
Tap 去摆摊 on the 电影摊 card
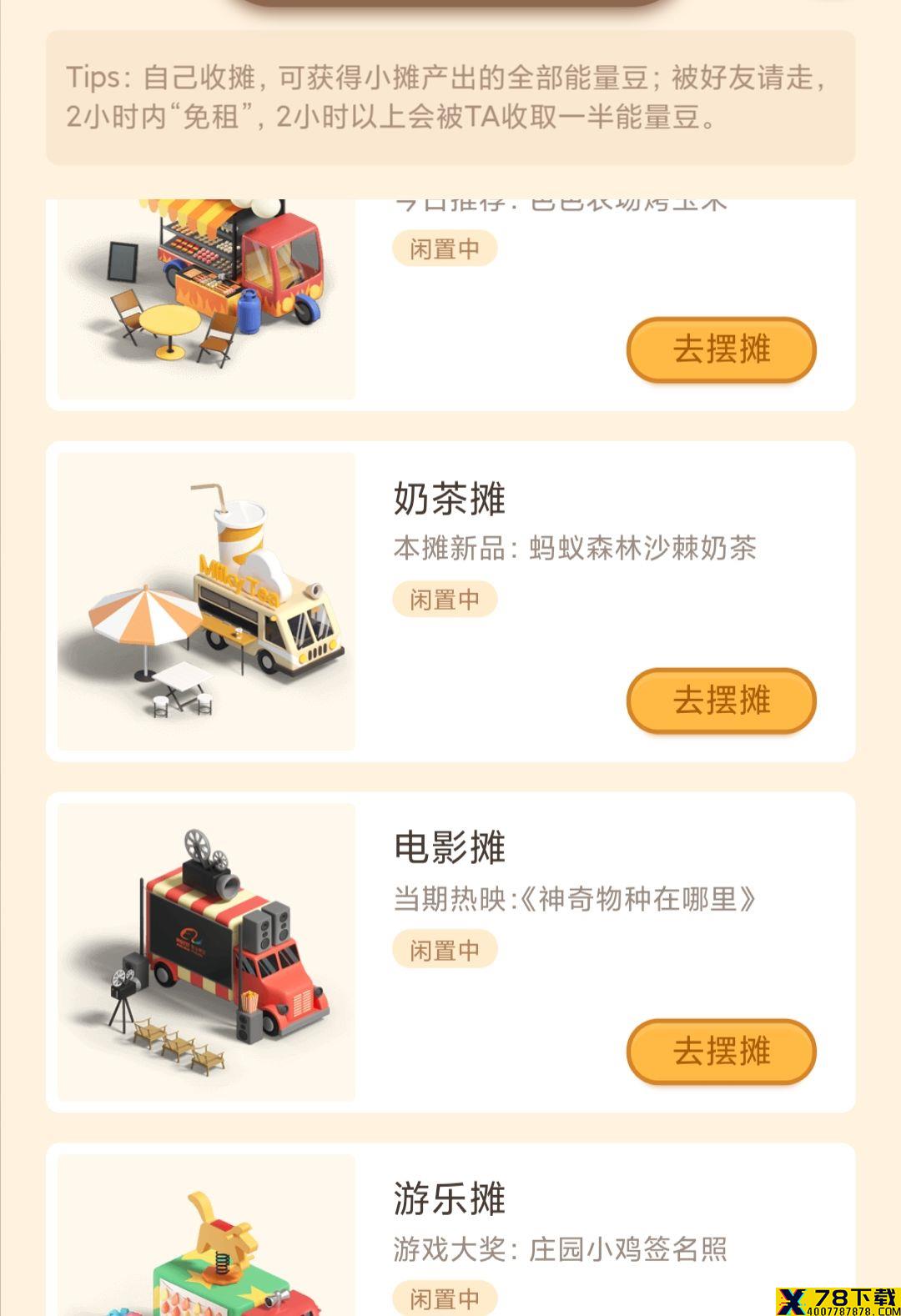tap(721, 1051)
